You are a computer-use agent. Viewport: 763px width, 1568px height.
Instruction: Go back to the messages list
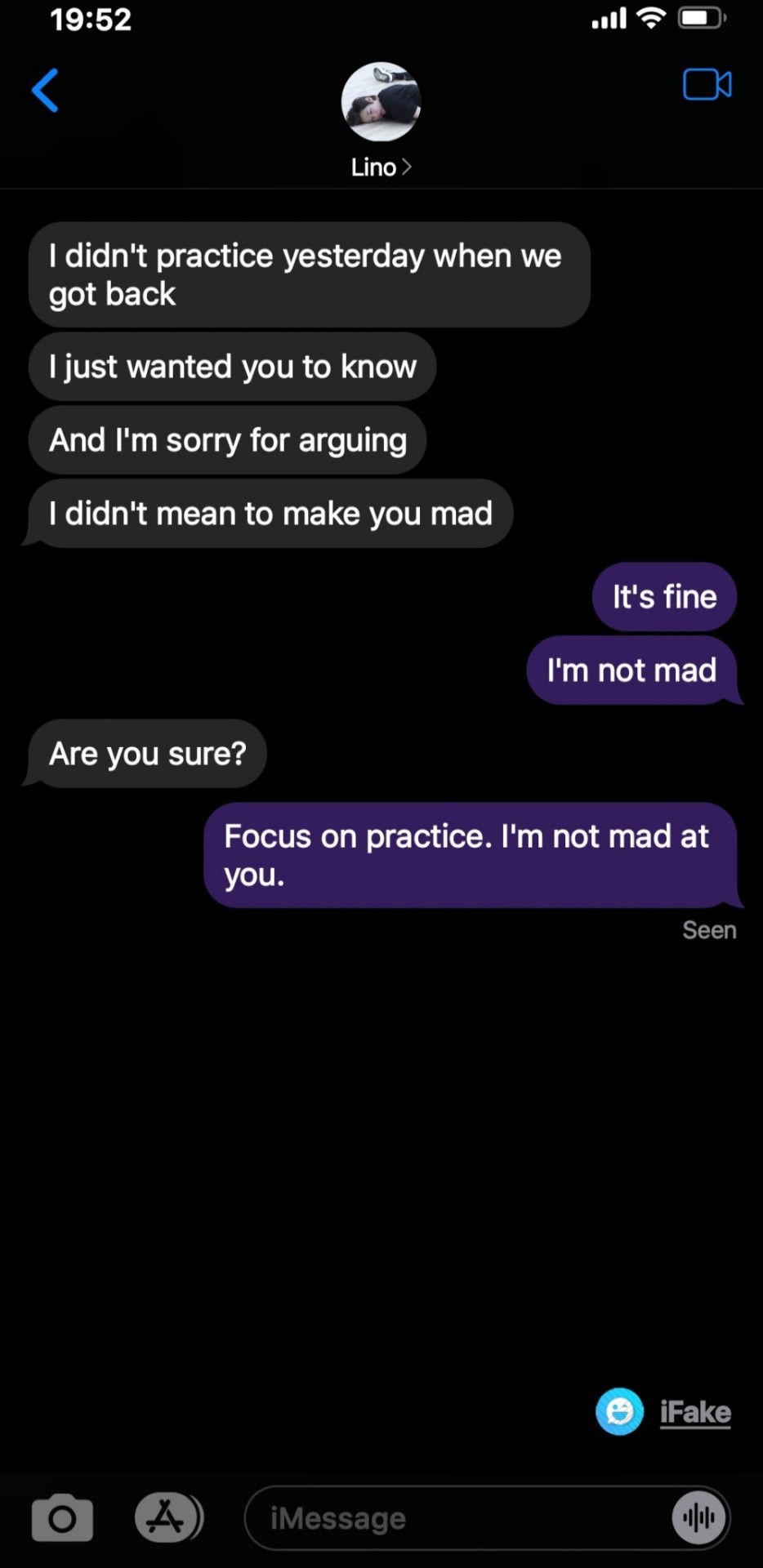(46, 90)
